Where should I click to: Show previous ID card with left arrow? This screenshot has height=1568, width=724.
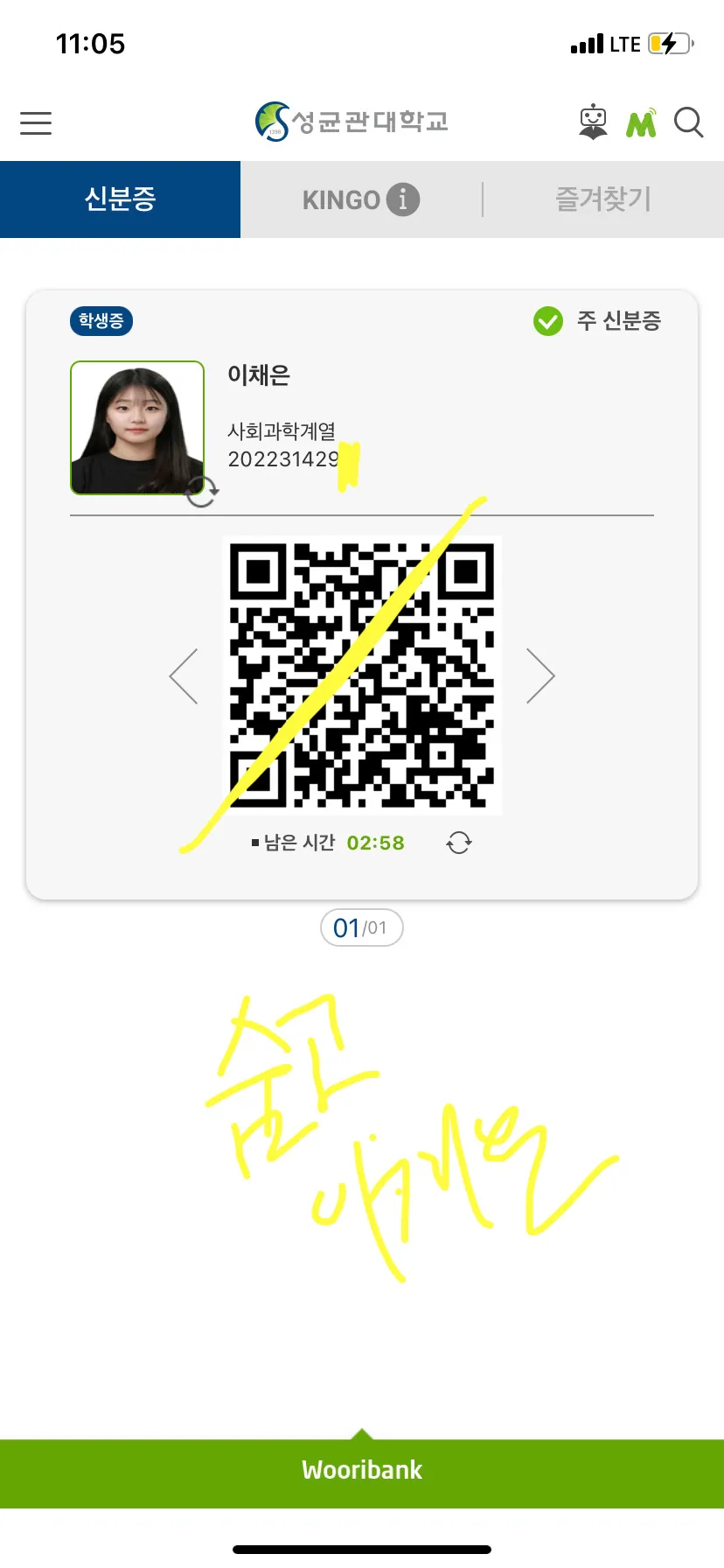184,675
